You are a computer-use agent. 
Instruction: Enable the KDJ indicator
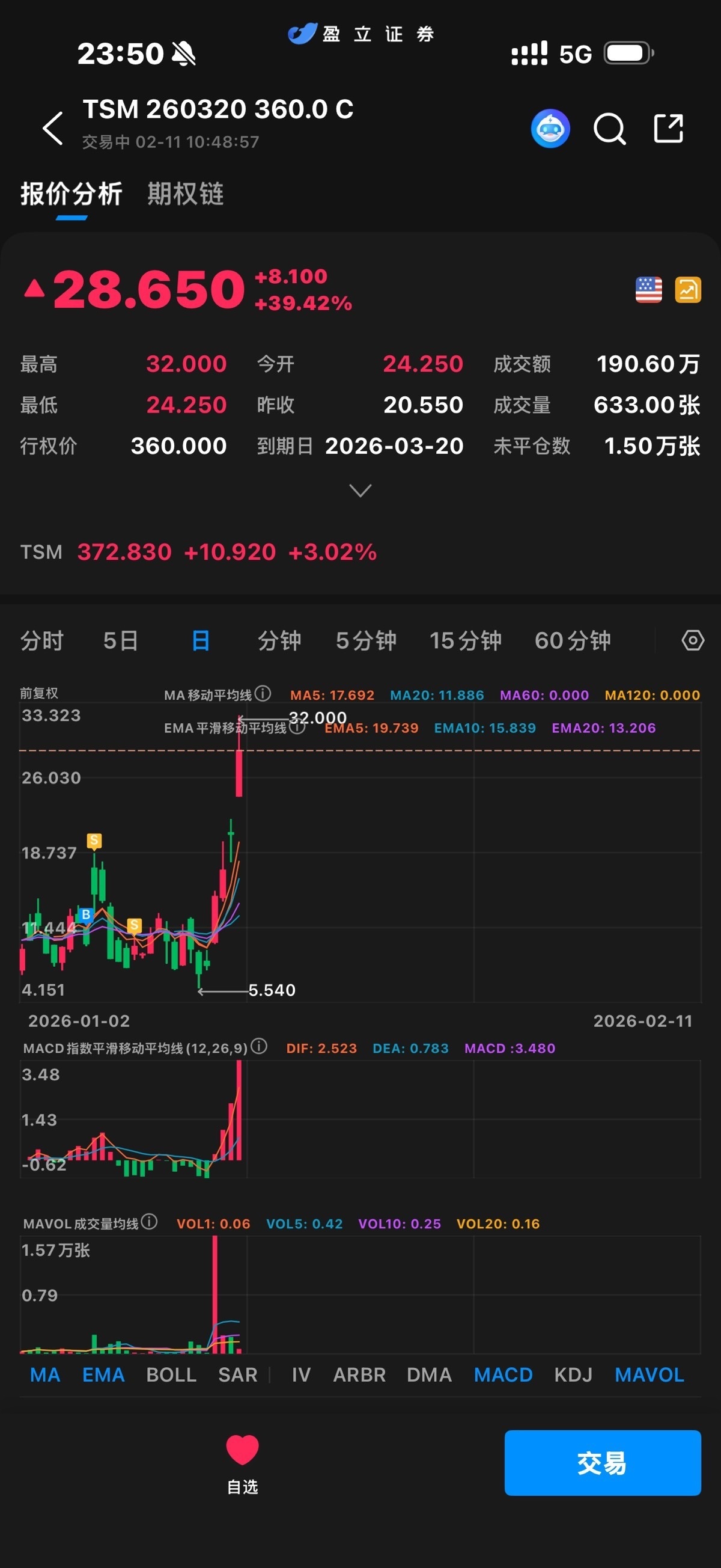573,1374
